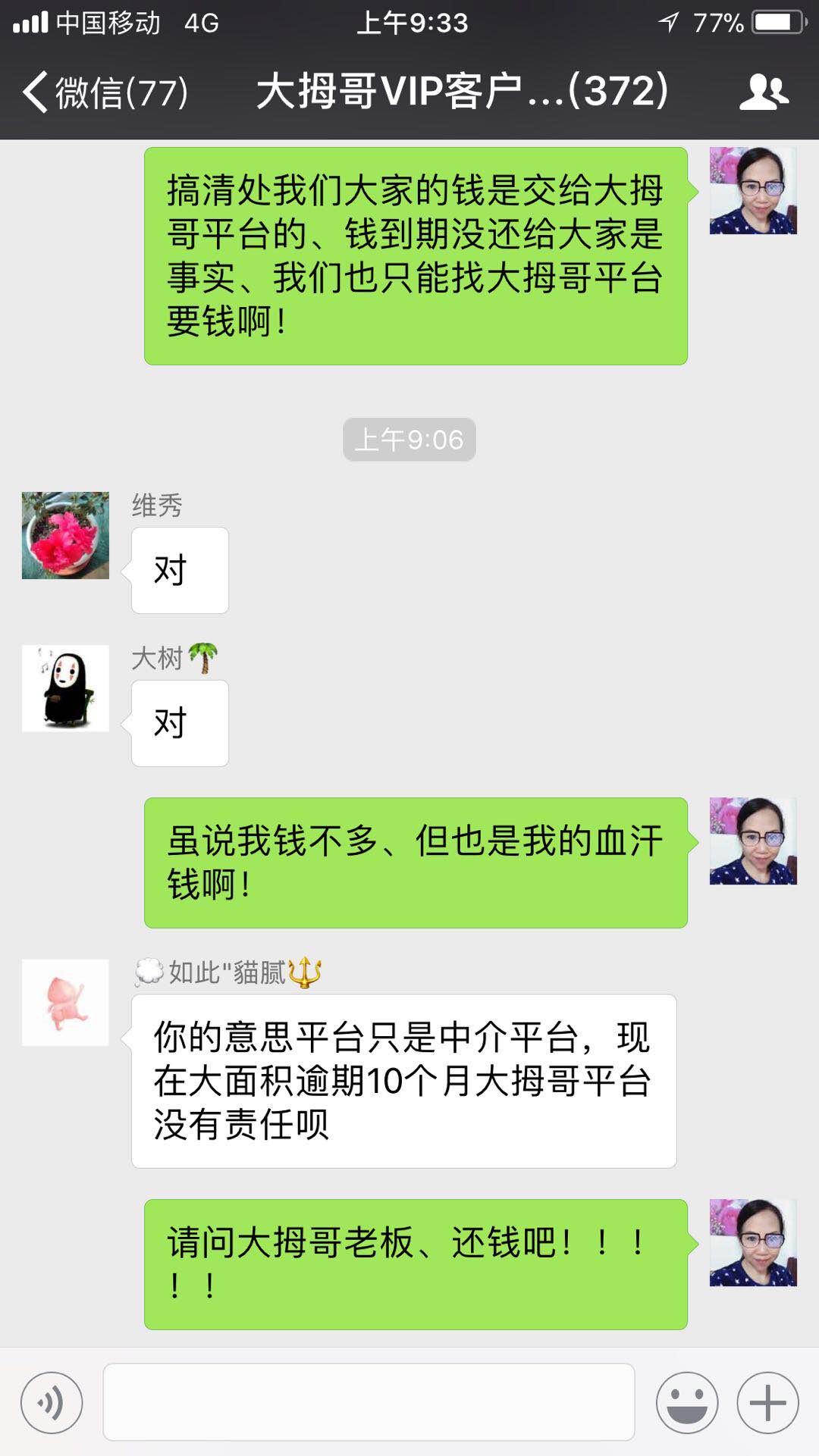Open 如此"貓膩 profile avatar

(65, 1003)
